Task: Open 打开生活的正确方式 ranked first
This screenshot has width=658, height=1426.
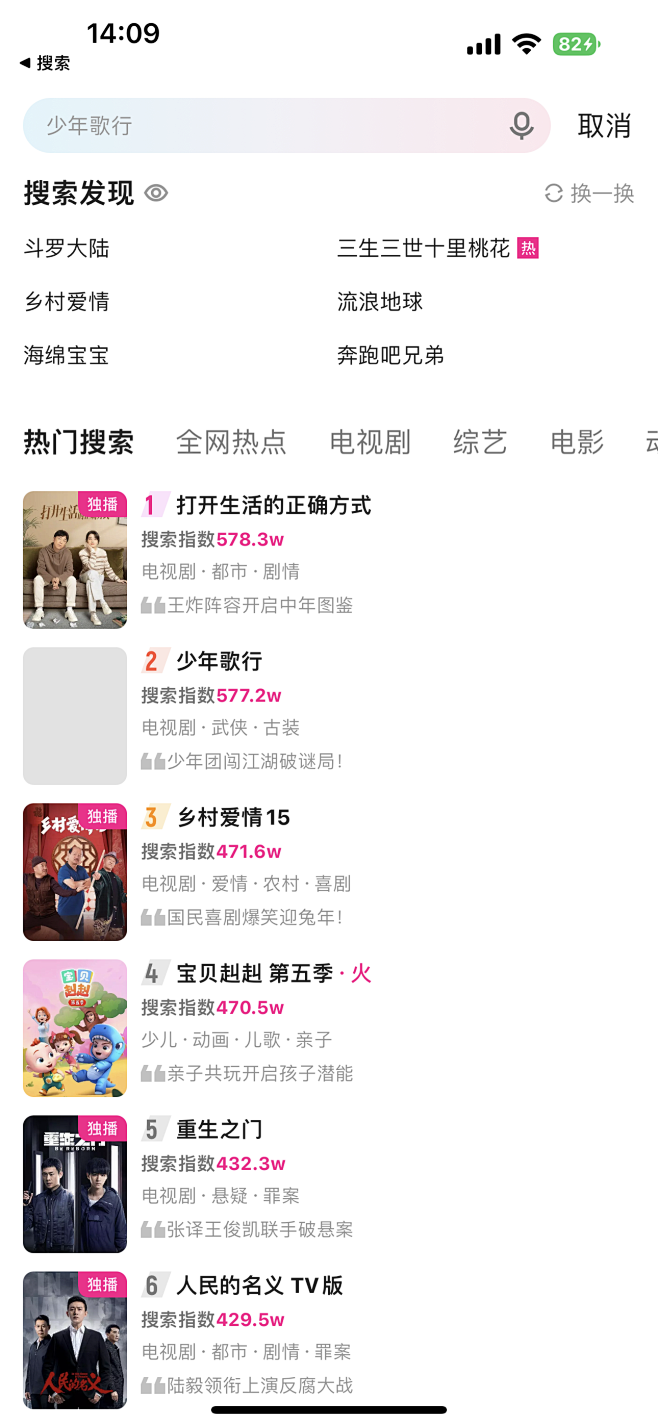Action: (x=273, y=506)
